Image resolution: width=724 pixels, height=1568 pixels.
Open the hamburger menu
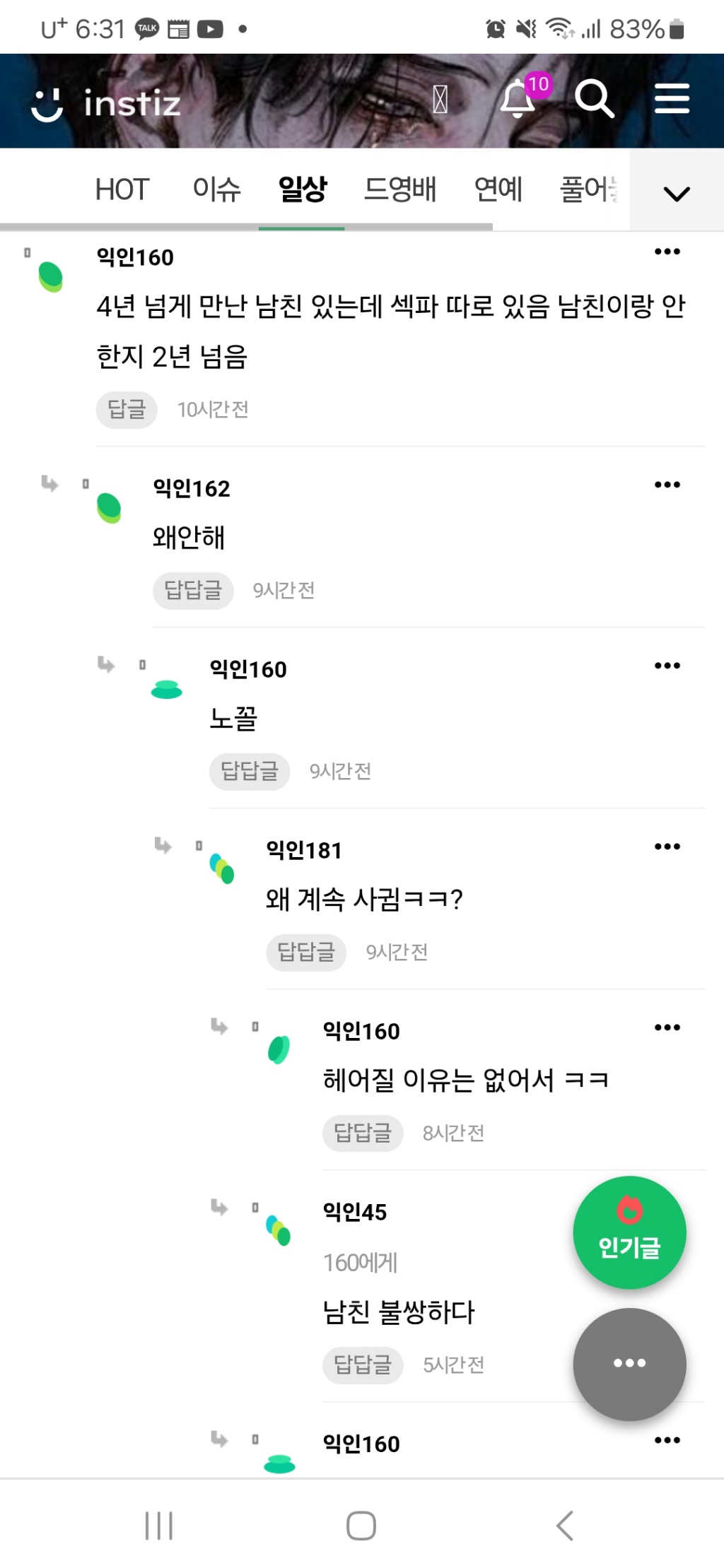pyautogui.click(x=672, y=99)
